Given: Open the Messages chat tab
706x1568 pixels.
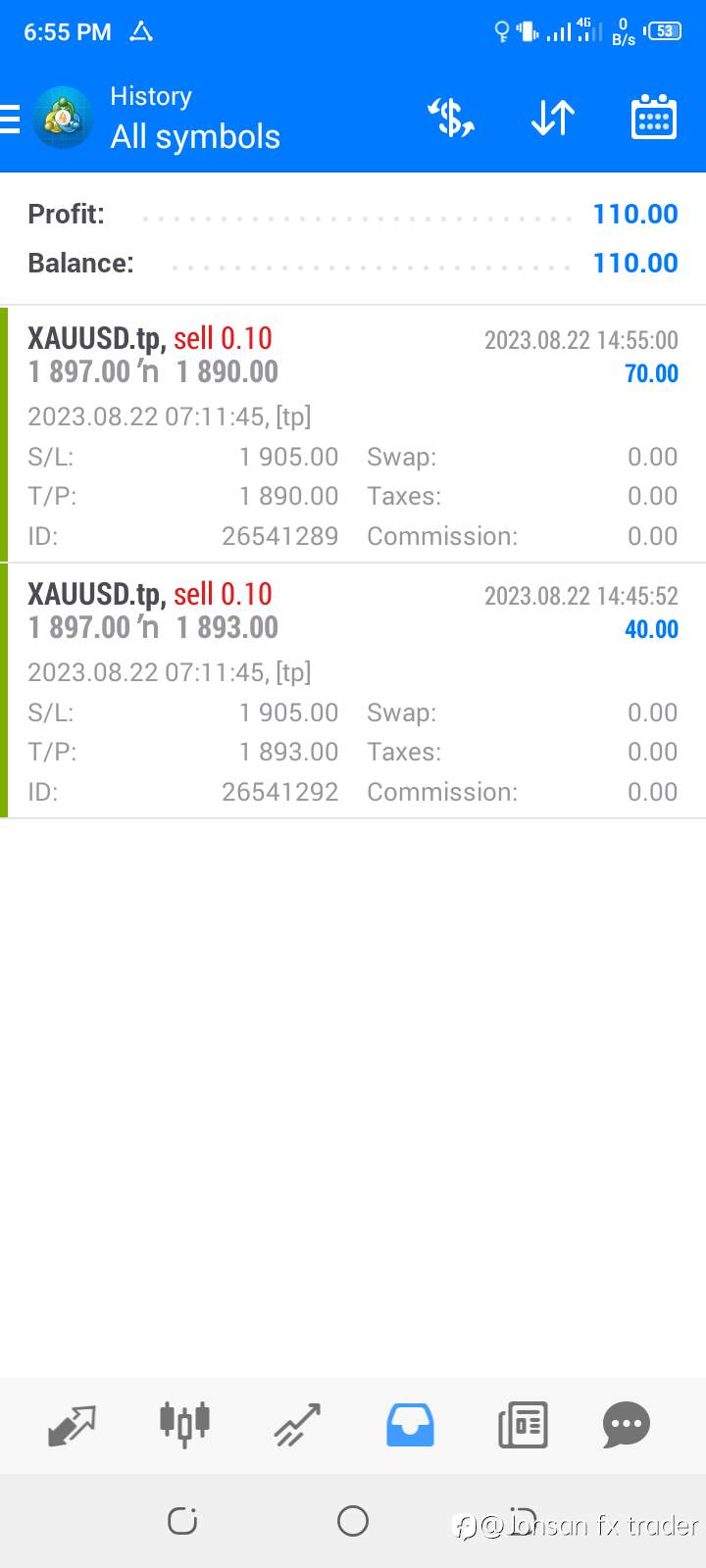Looking at the screenshot, I should coord(627,1425).
